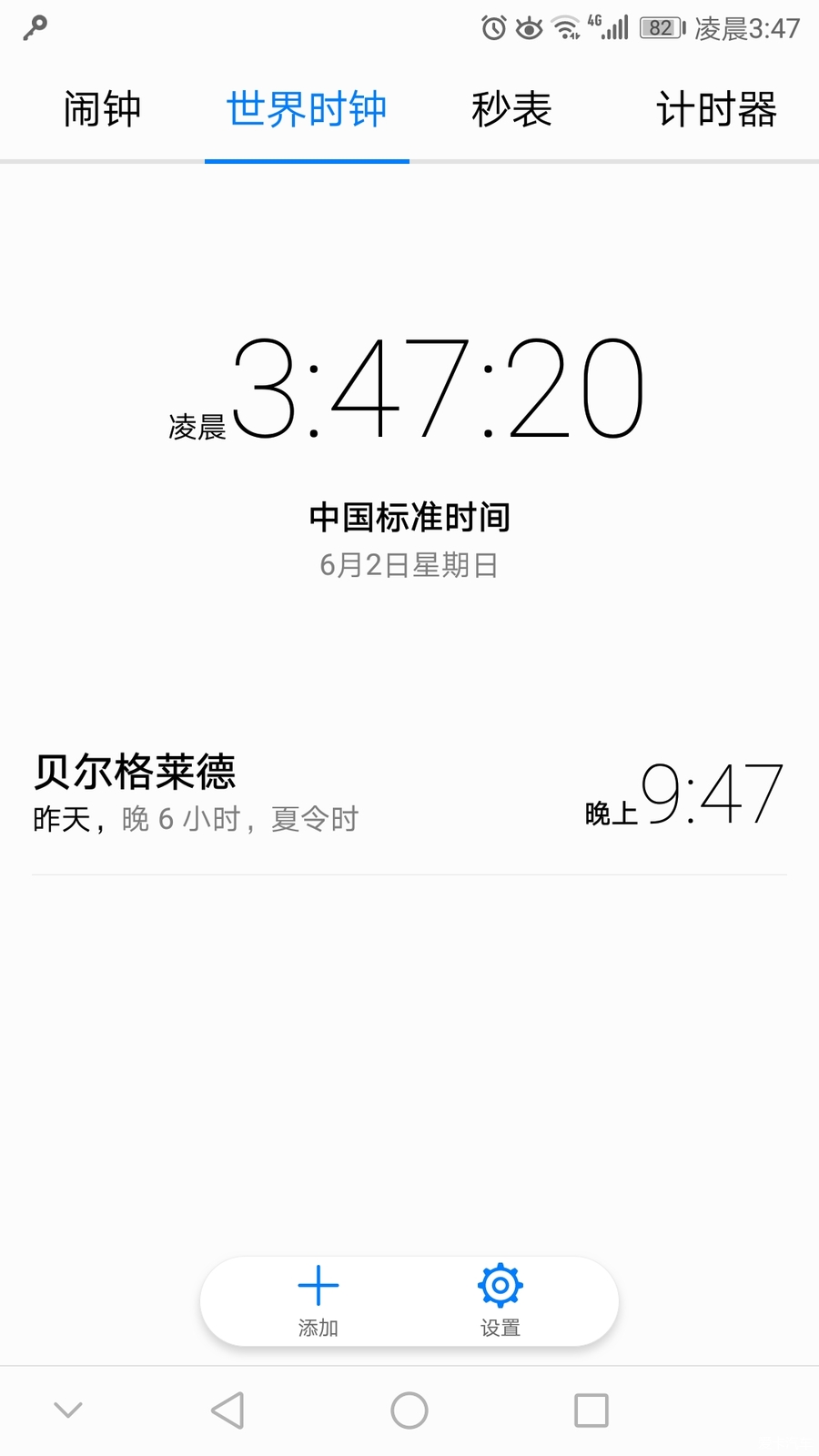Screen dimensions: 819x1456
Task: Go to the 计时器 timer tab
Action: [716, 109]
